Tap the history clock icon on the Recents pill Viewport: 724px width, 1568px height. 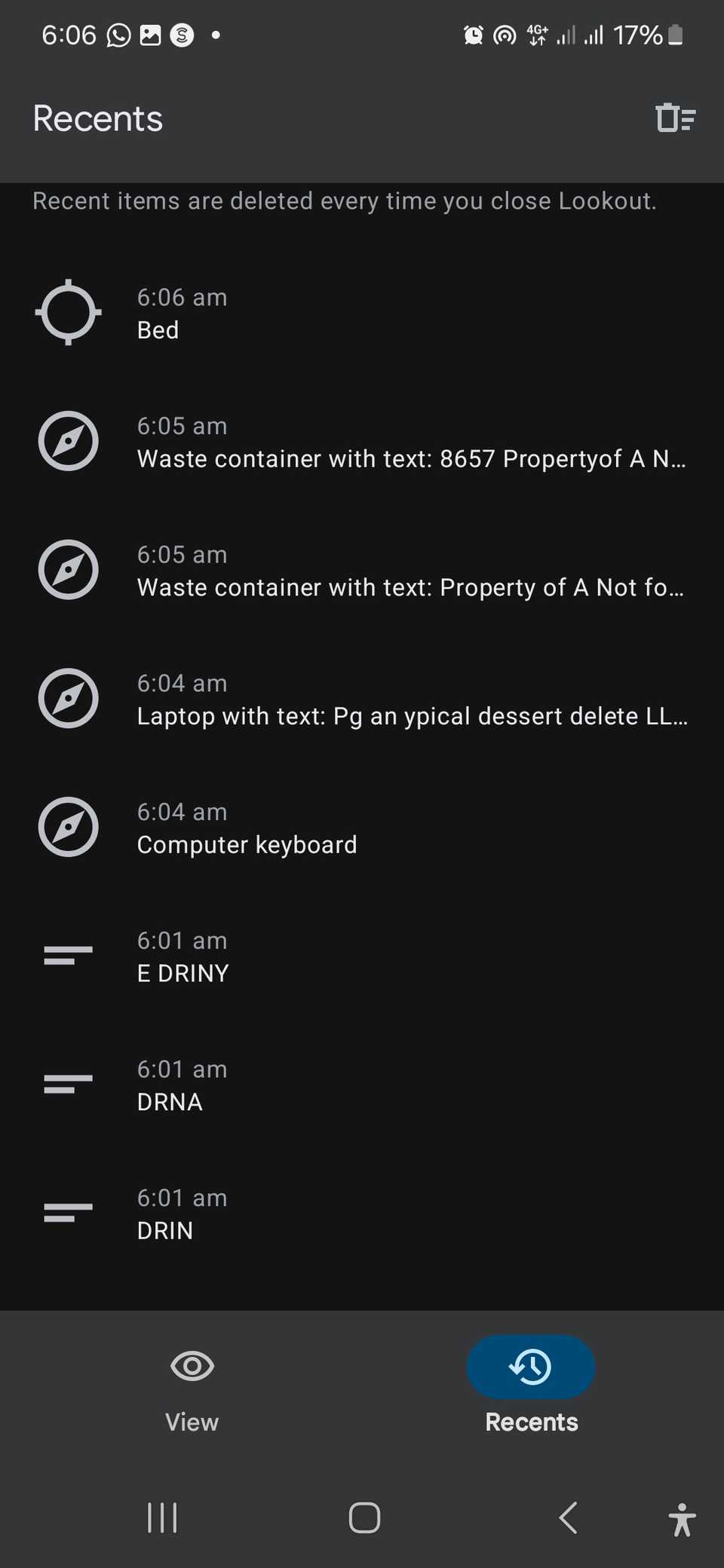[x=530, y=1366]
